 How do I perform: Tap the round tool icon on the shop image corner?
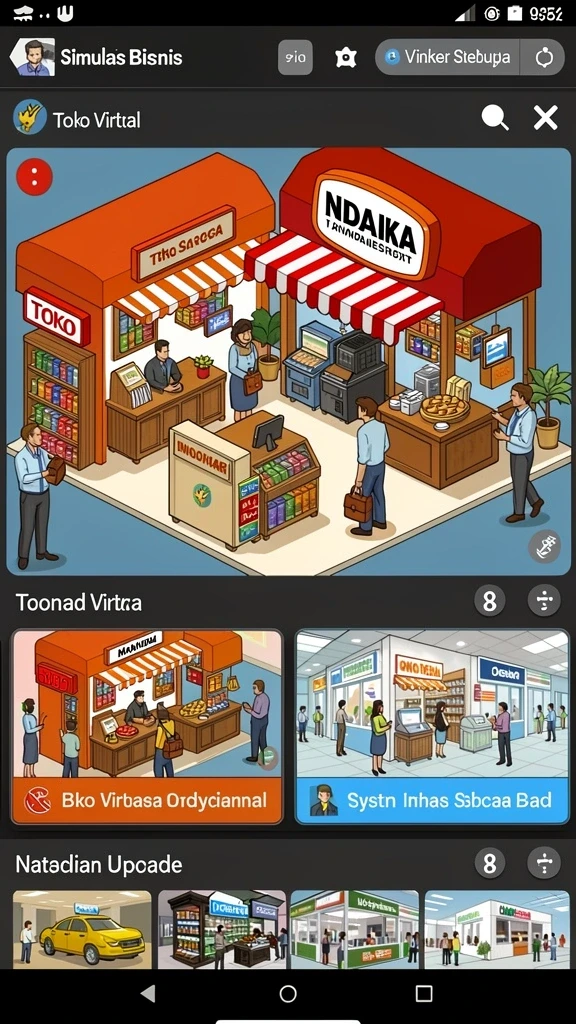pos(545,546)
